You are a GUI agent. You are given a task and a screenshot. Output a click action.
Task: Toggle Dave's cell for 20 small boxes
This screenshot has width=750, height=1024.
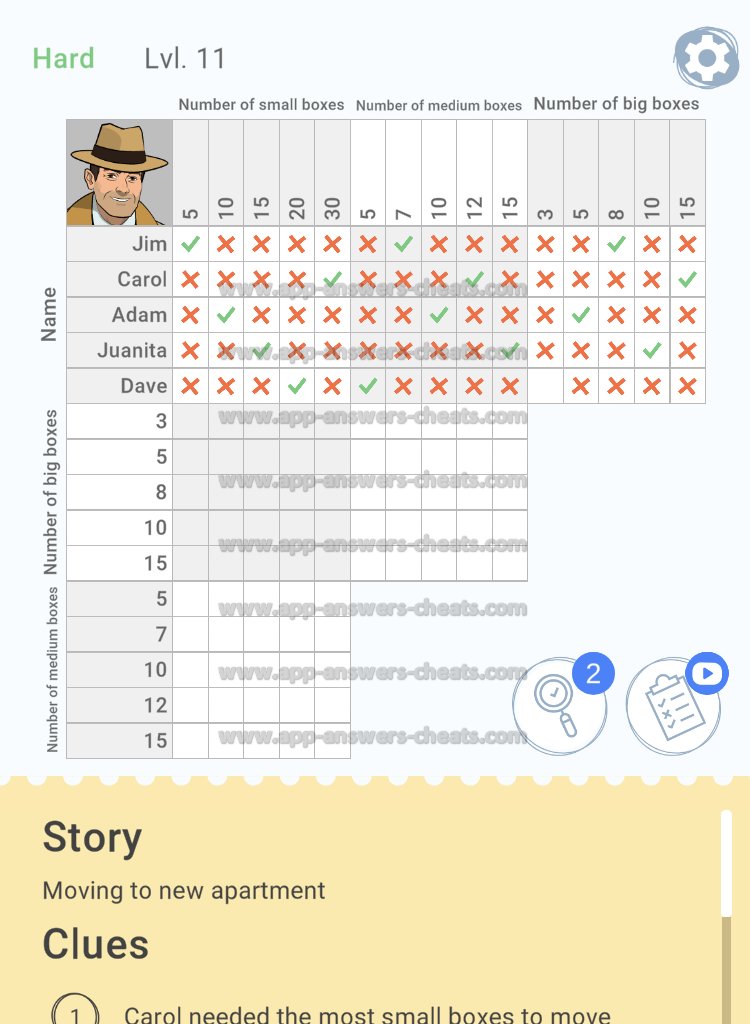pos(297,386)
